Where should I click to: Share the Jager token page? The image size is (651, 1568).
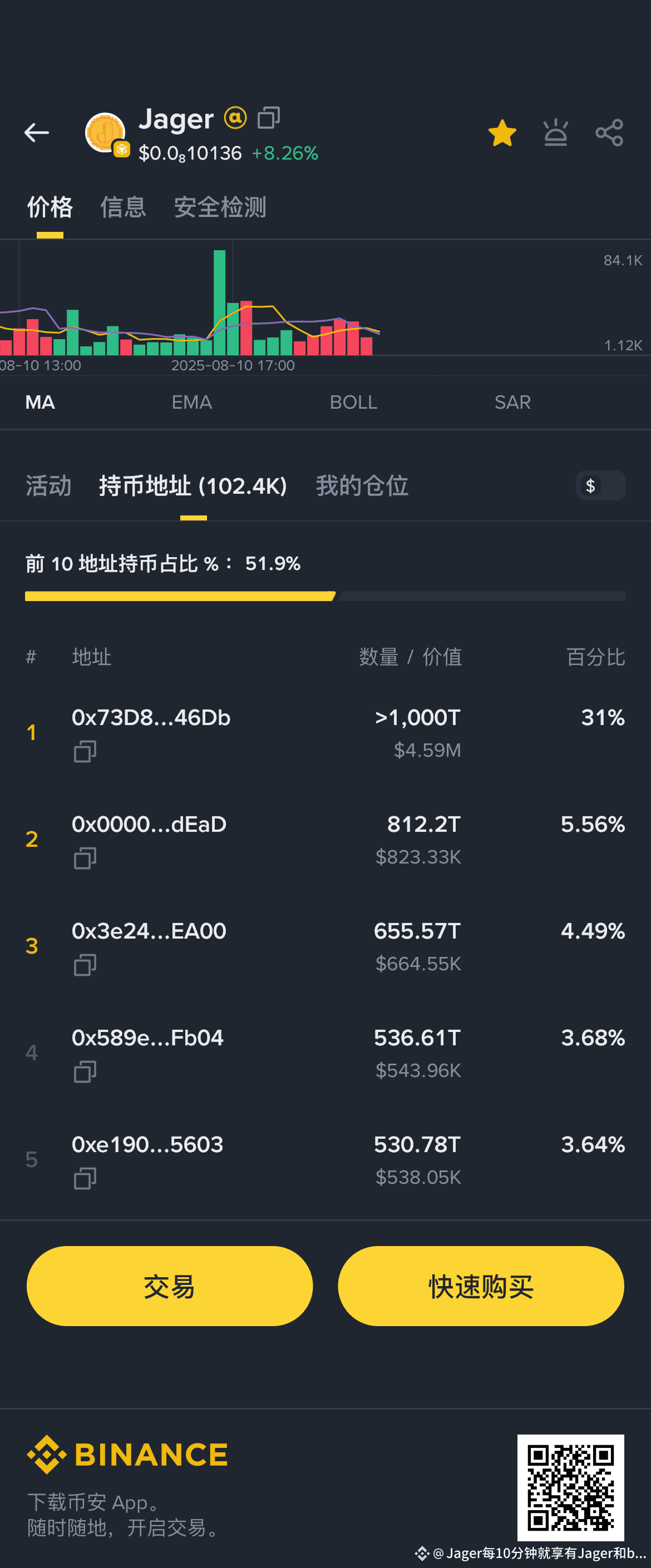tap(608, 133)
